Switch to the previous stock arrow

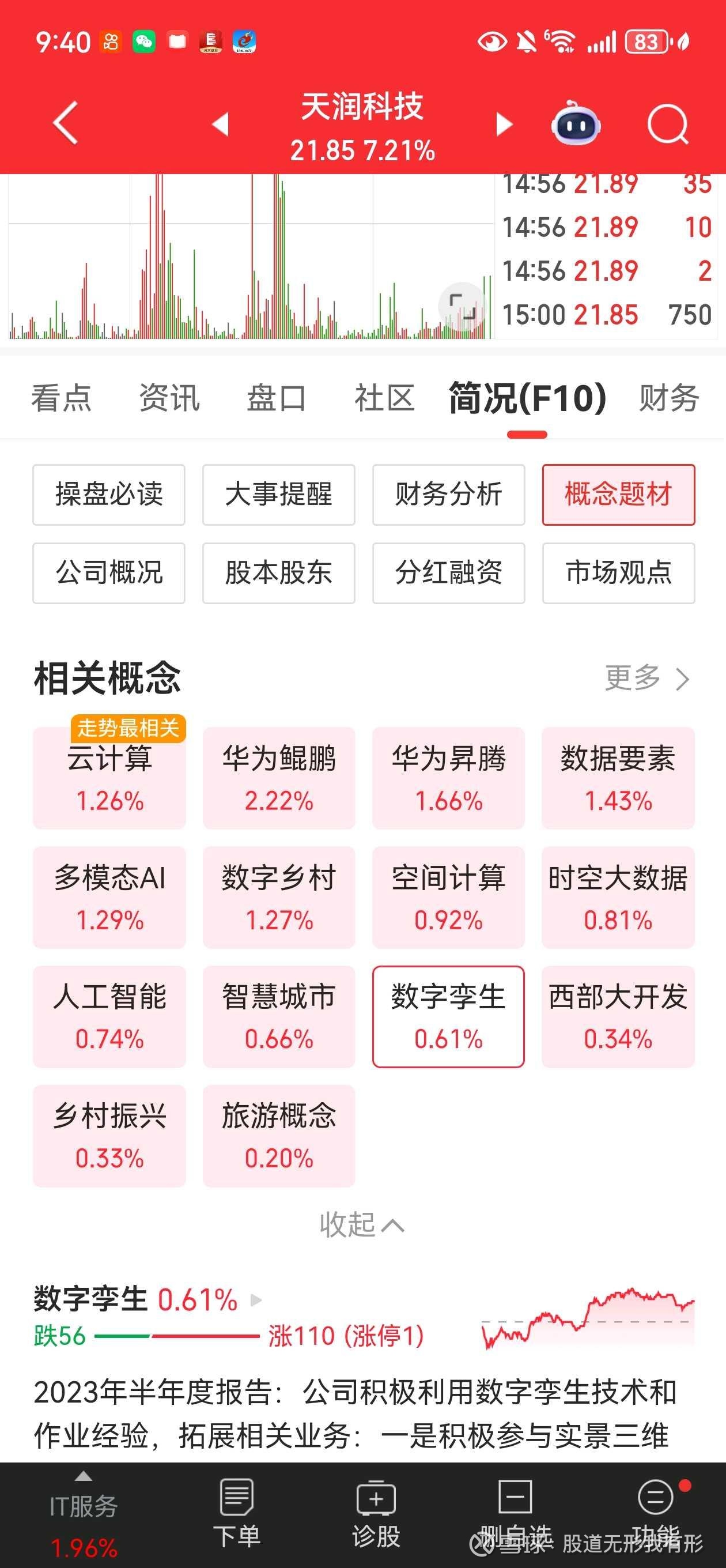(220, 124)
